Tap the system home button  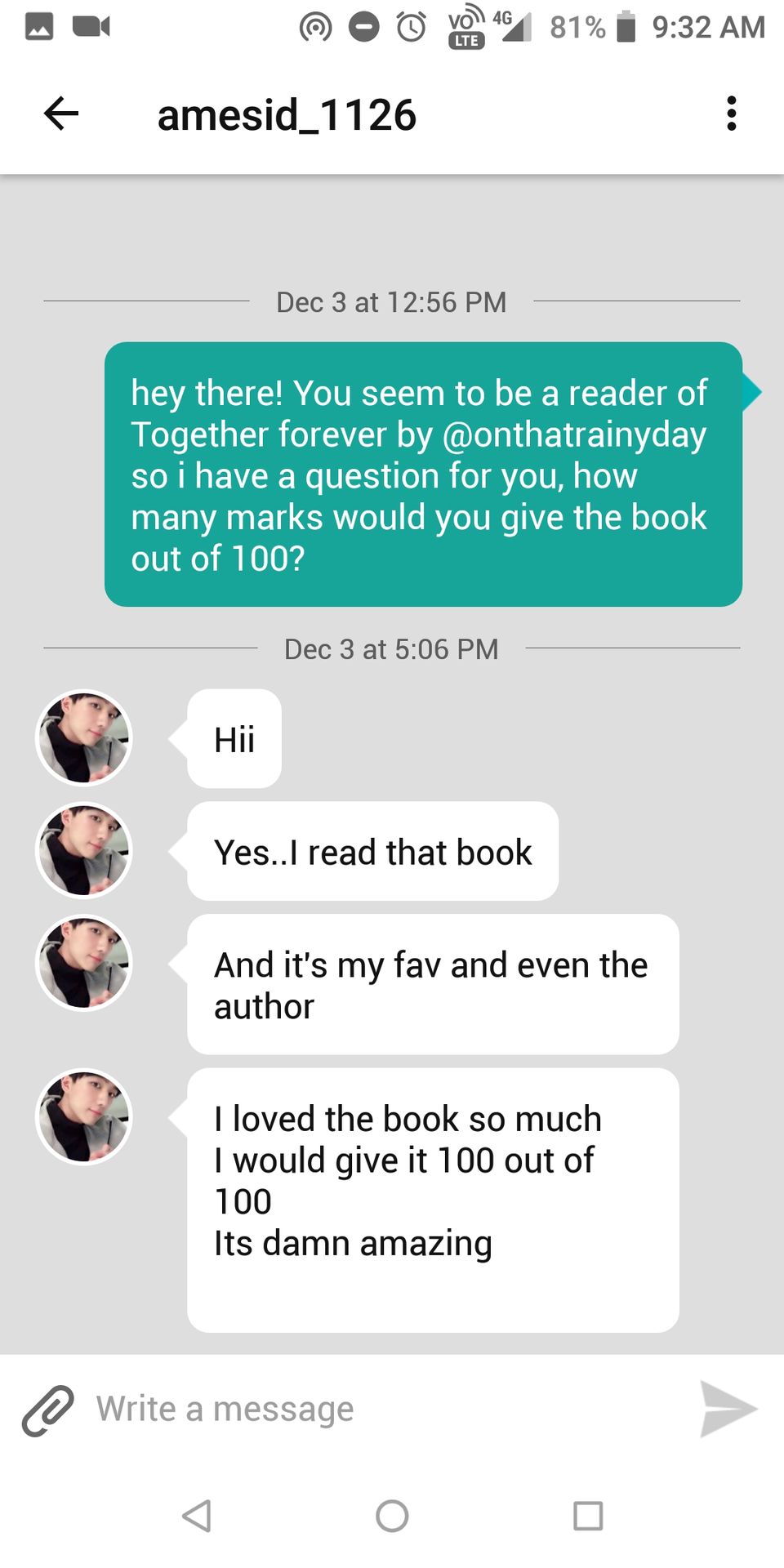coord(392,1516)
